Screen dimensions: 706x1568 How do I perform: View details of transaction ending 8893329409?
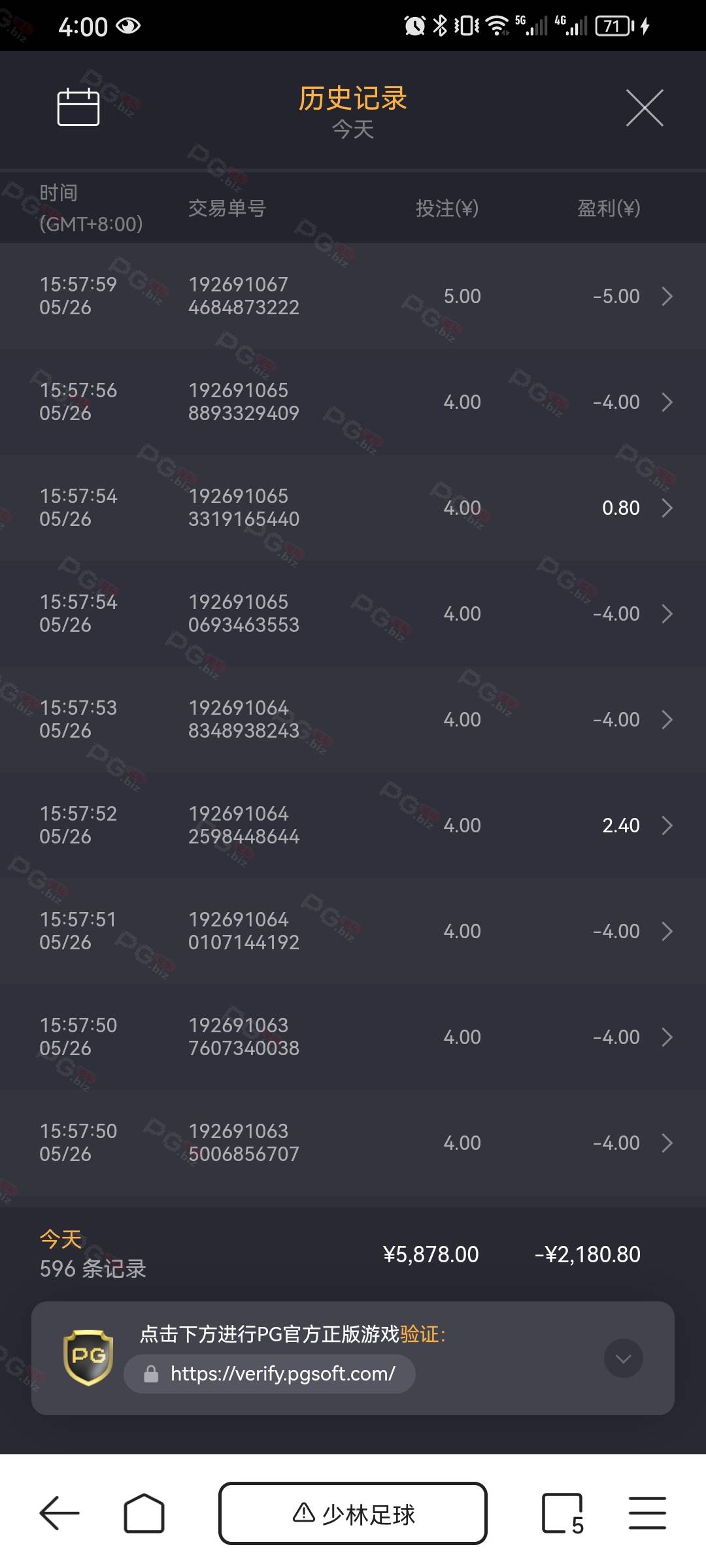[353, 402]
